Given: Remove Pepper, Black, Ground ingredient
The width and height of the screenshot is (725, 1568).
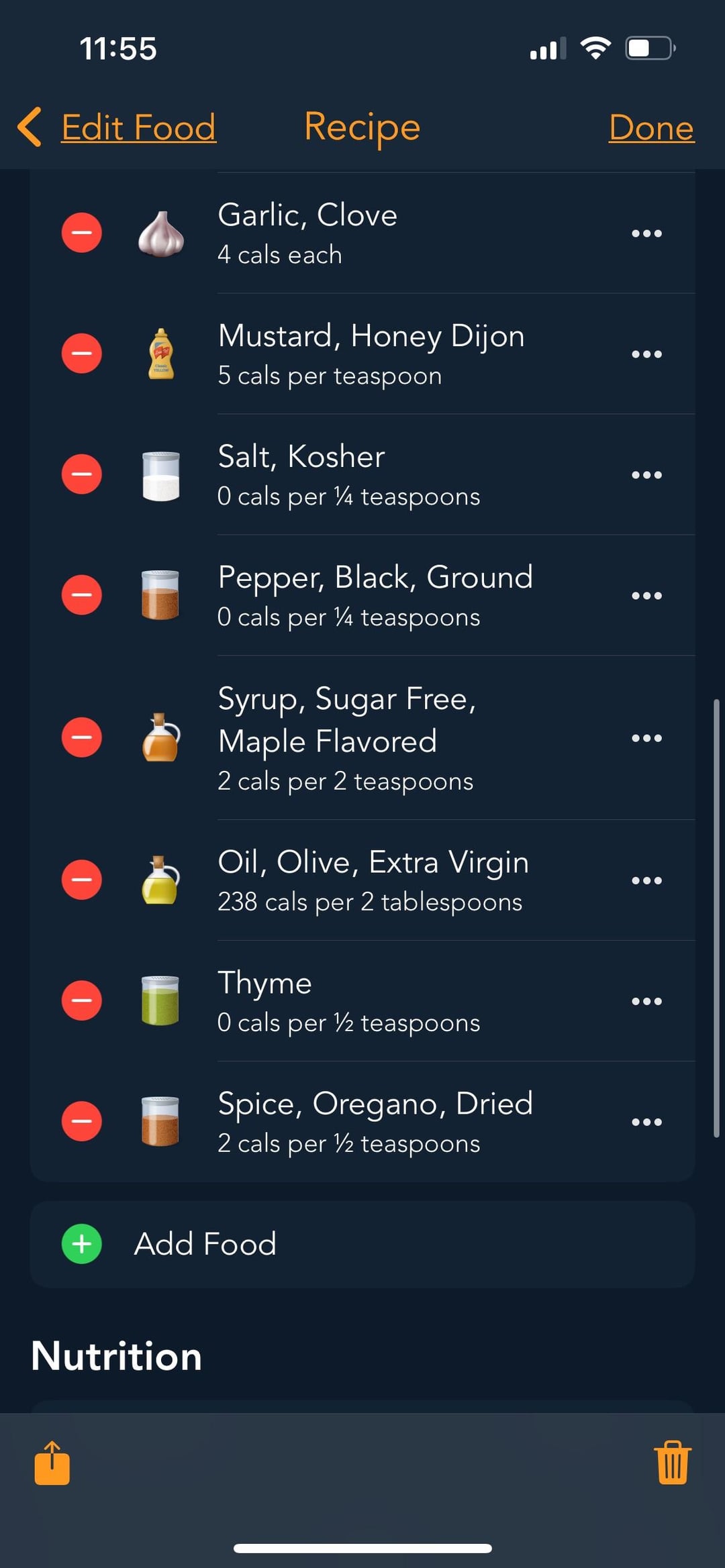Looking at the screenshot, I should coord(82,595).
